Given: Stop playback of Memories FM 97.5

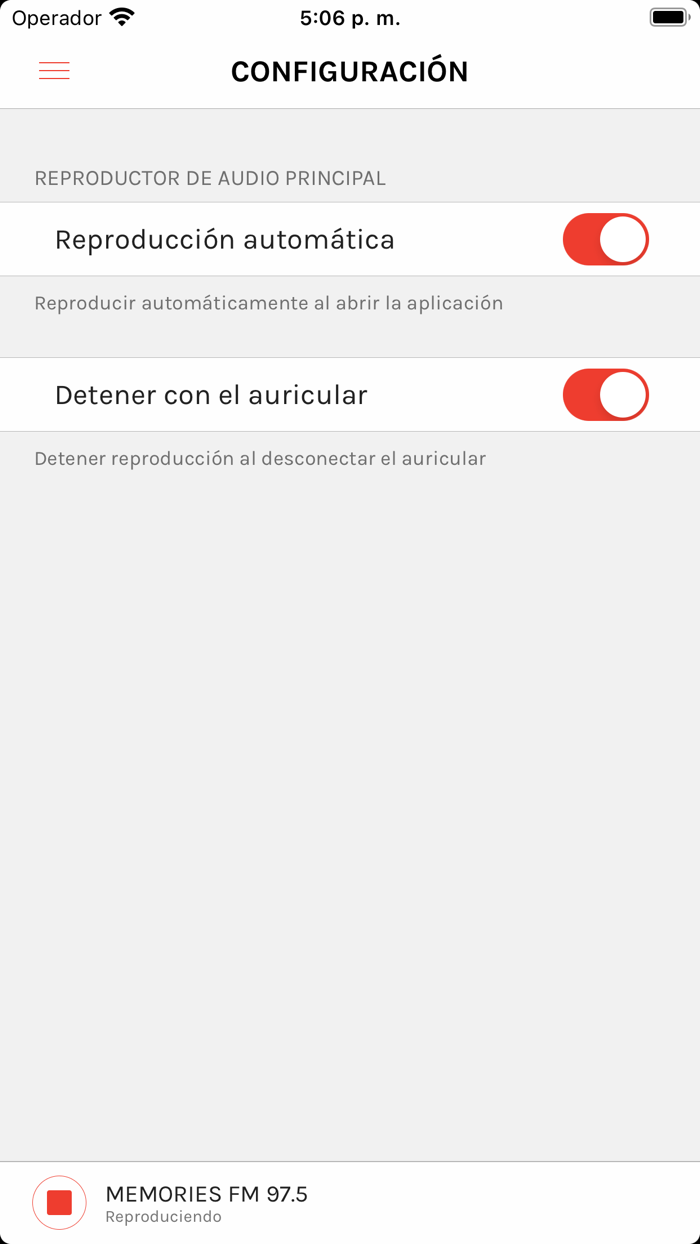Looking at the screenshot, I should tap(59, 1202).
